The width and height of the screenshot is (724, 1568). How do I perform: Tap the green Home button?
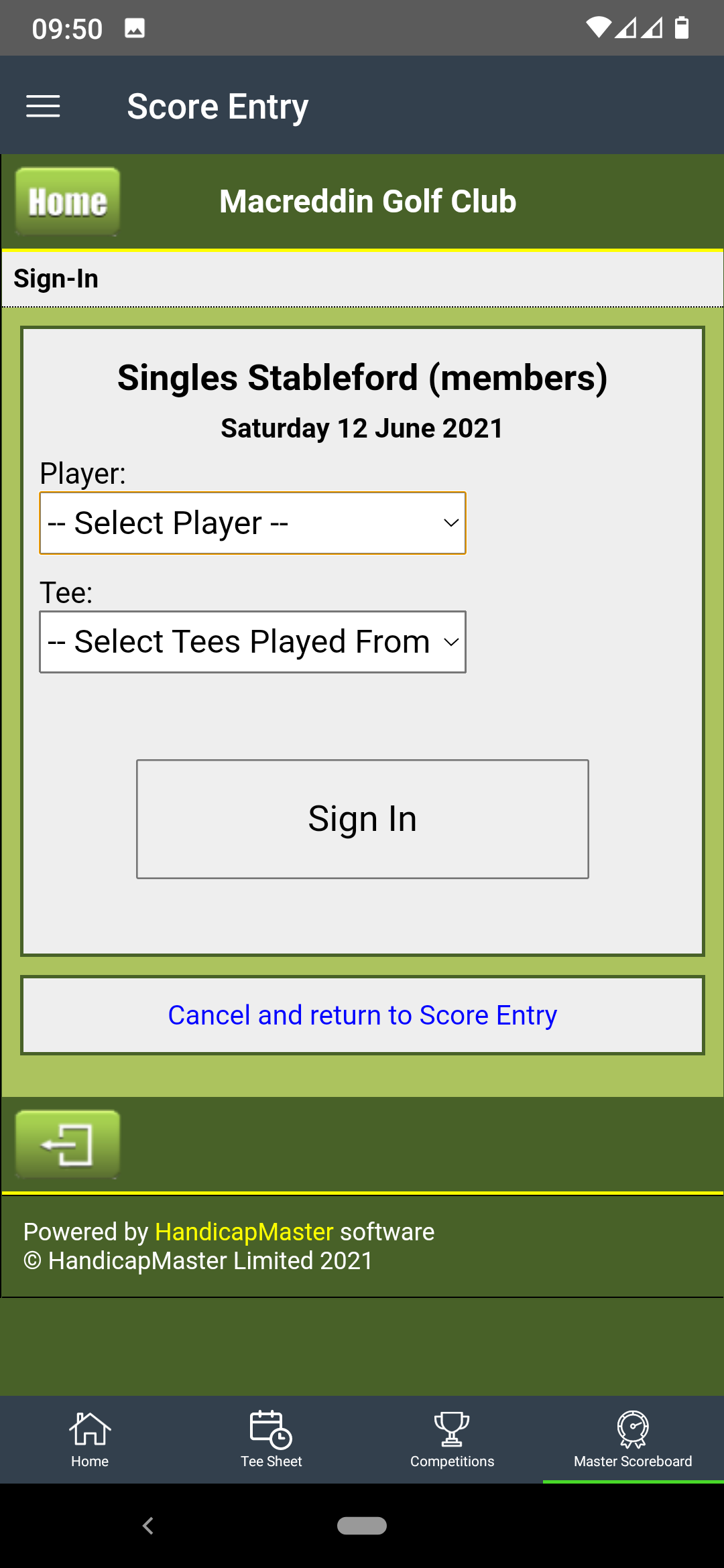68,202
